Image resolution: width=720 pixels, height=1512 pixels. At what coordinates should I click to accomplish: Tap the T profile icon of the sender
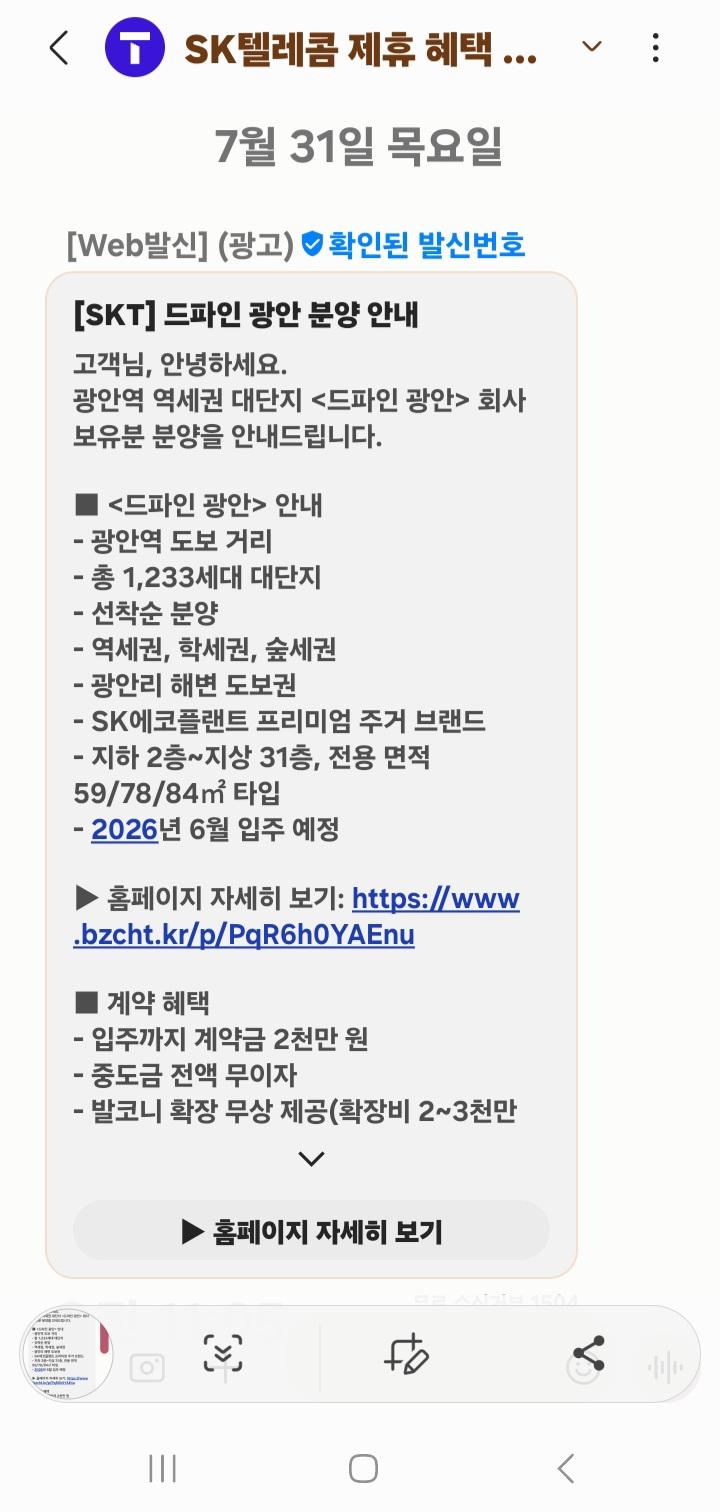click(x=133, y=47)
